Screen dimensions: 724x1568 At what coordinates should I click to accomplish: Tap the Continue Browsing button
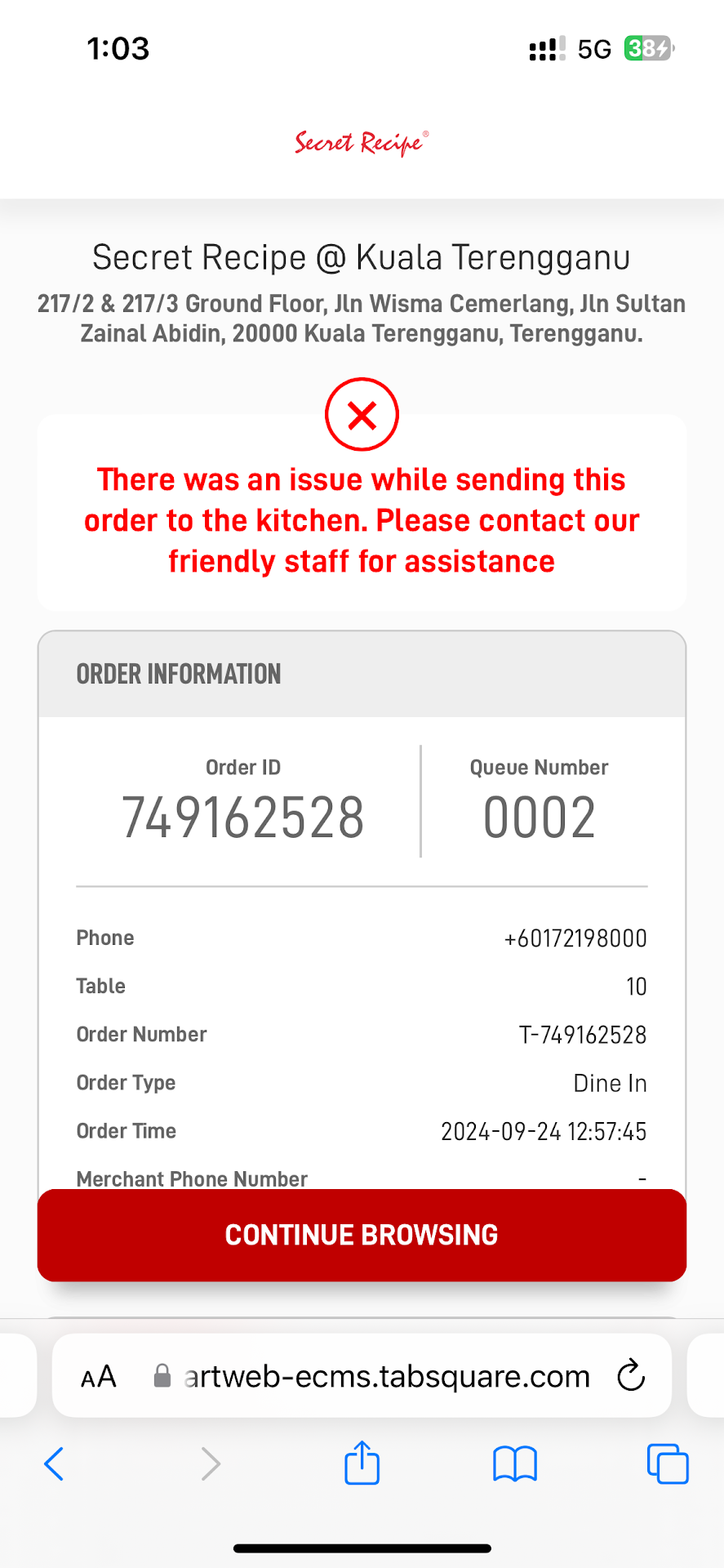pos(362,1235)
